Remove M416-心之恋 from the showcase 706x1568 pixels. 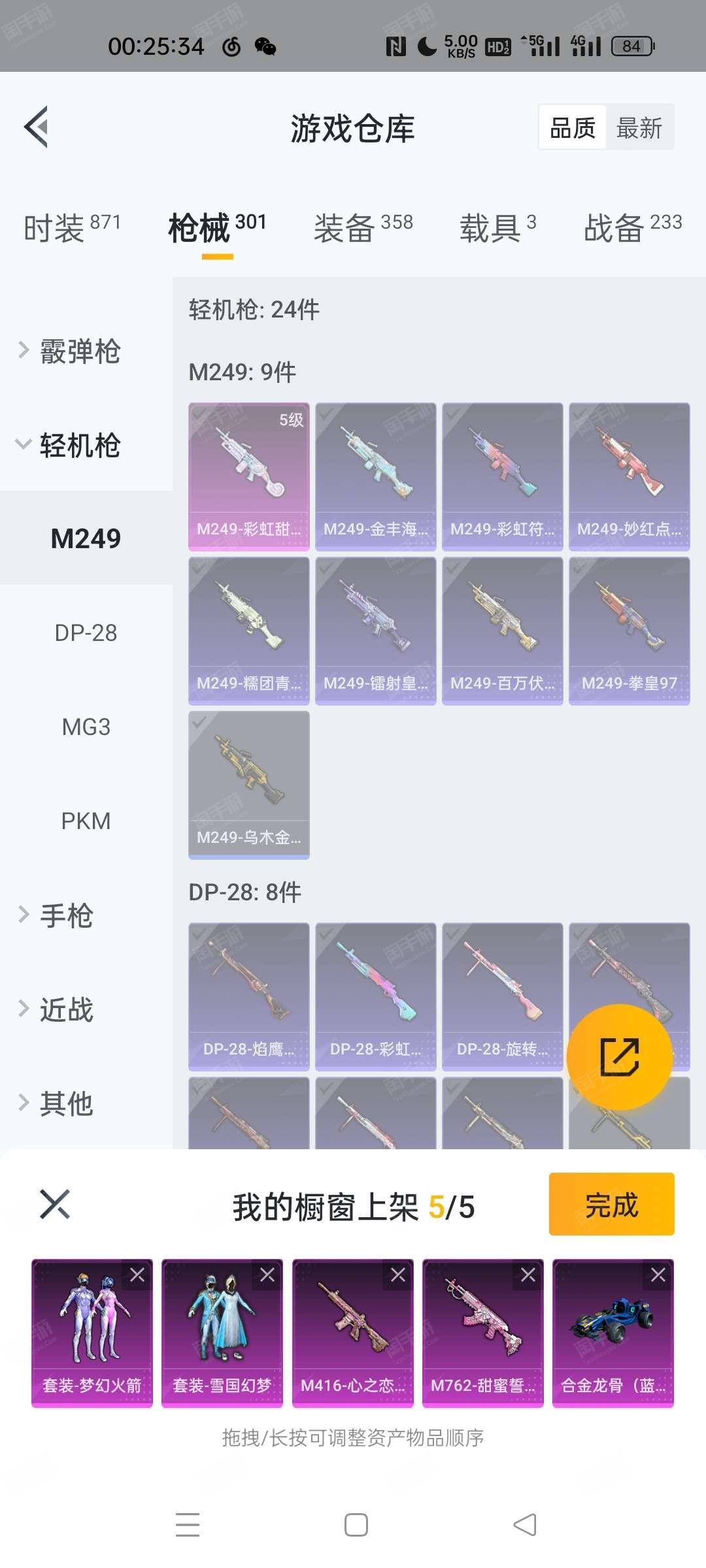pyautogui.click(x=398, y=1275)
